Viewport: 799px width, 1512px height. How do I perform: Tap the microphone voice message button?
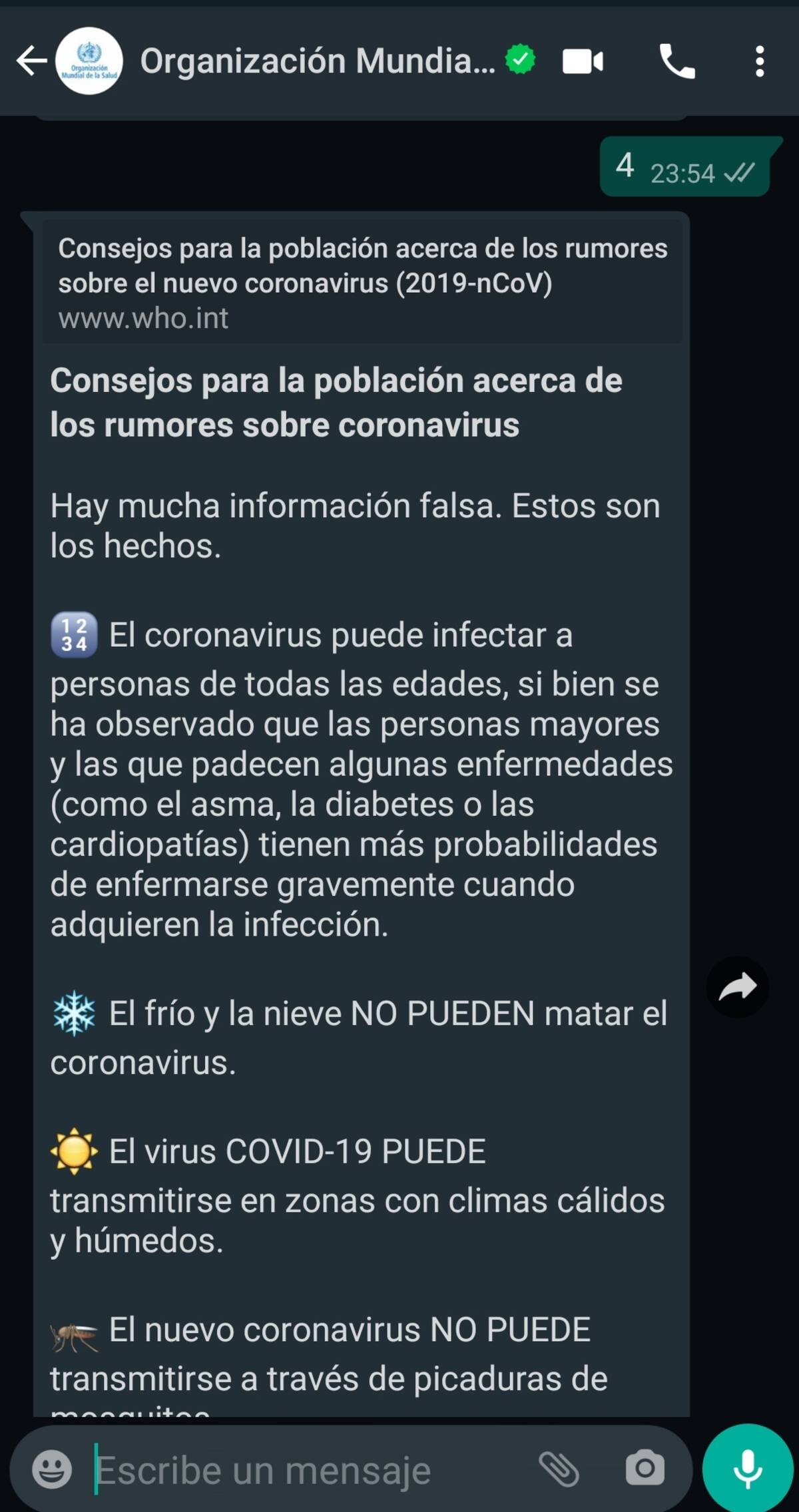(748, 1469)
